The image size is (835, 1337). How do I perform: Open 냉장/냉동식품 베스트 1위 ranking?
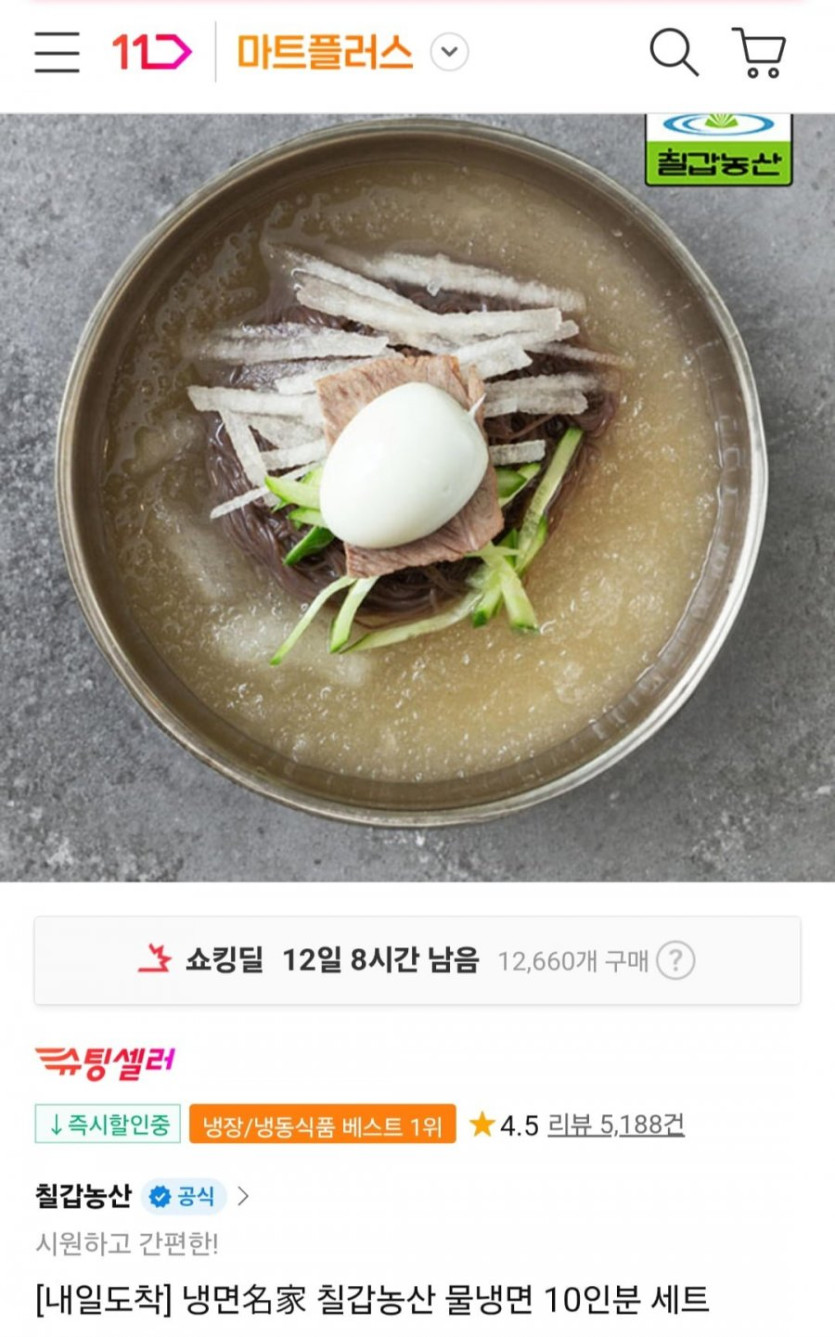point(322,1125)
